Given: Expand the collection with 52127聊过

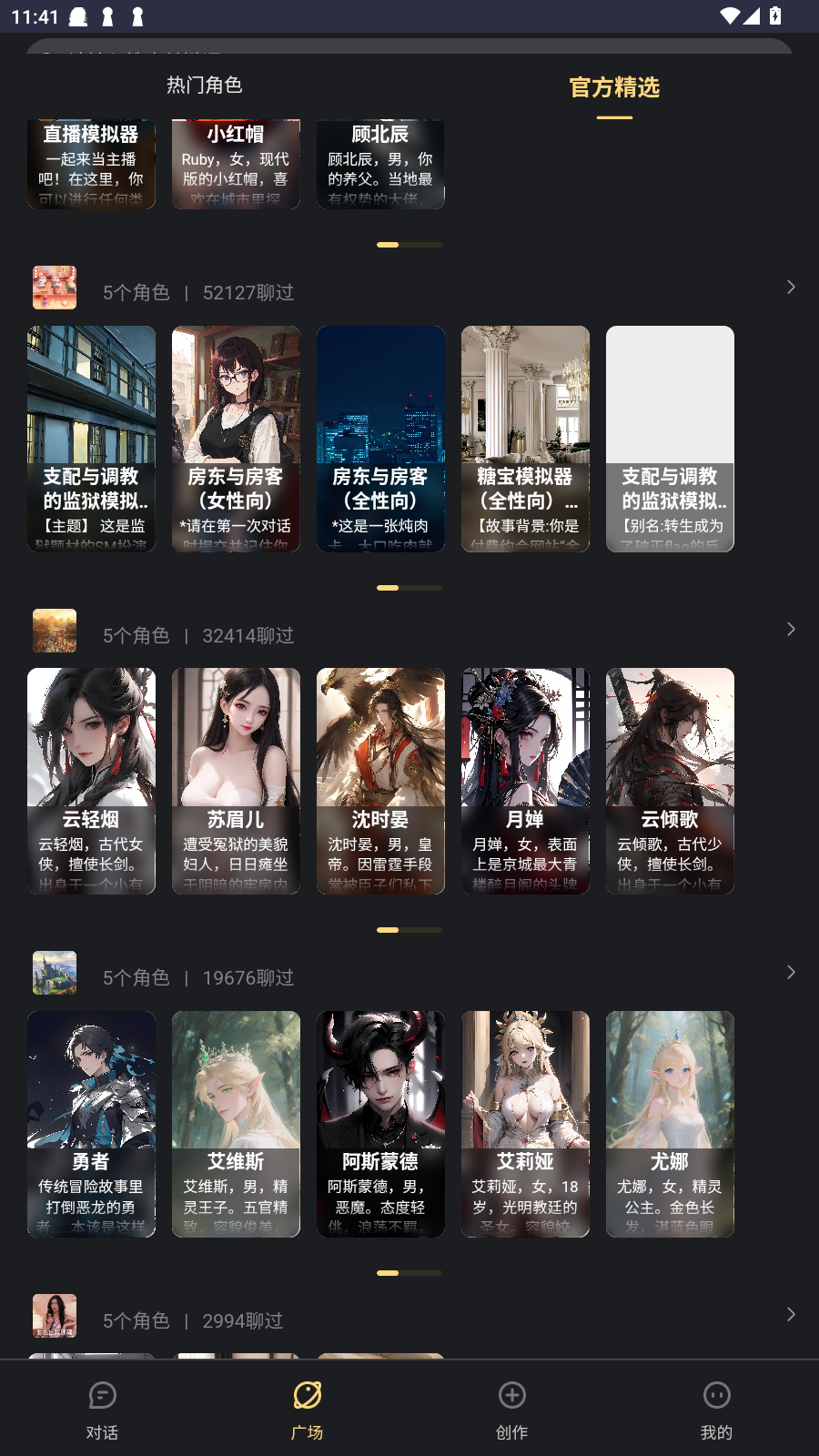Looking at the screenshot, I should tap(790, 288).
